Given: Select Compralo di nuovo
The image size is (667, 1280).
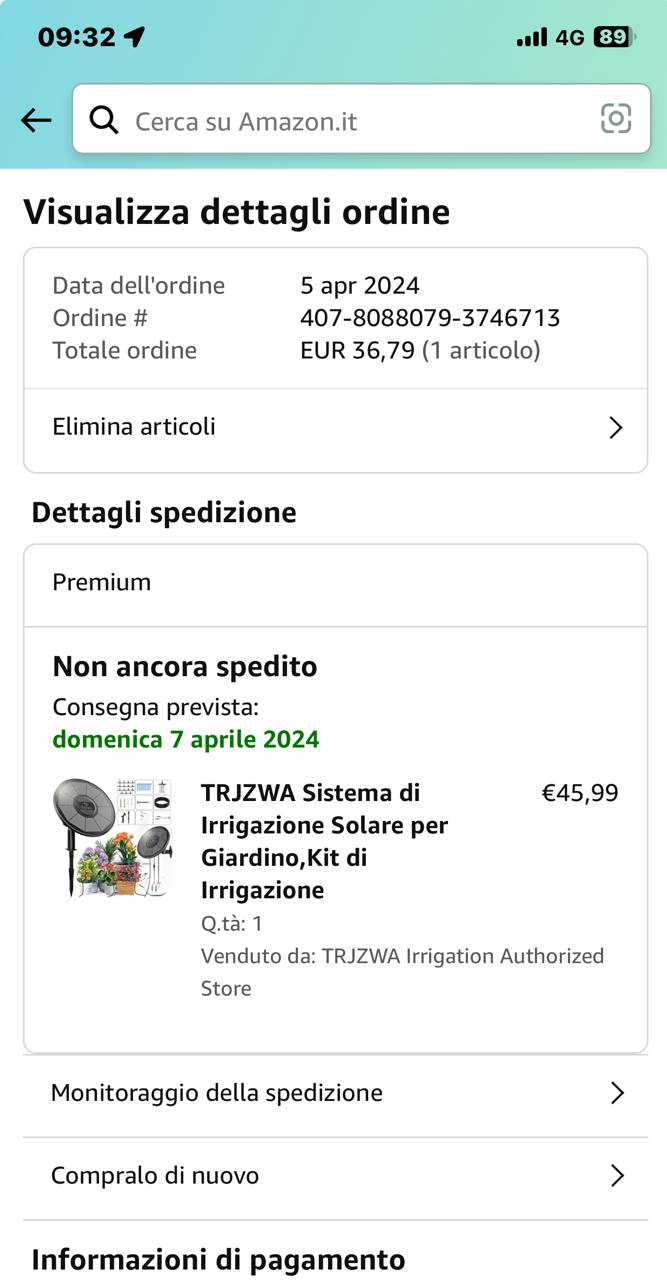Looking at the screenshot, I should tap(335, 1176).
